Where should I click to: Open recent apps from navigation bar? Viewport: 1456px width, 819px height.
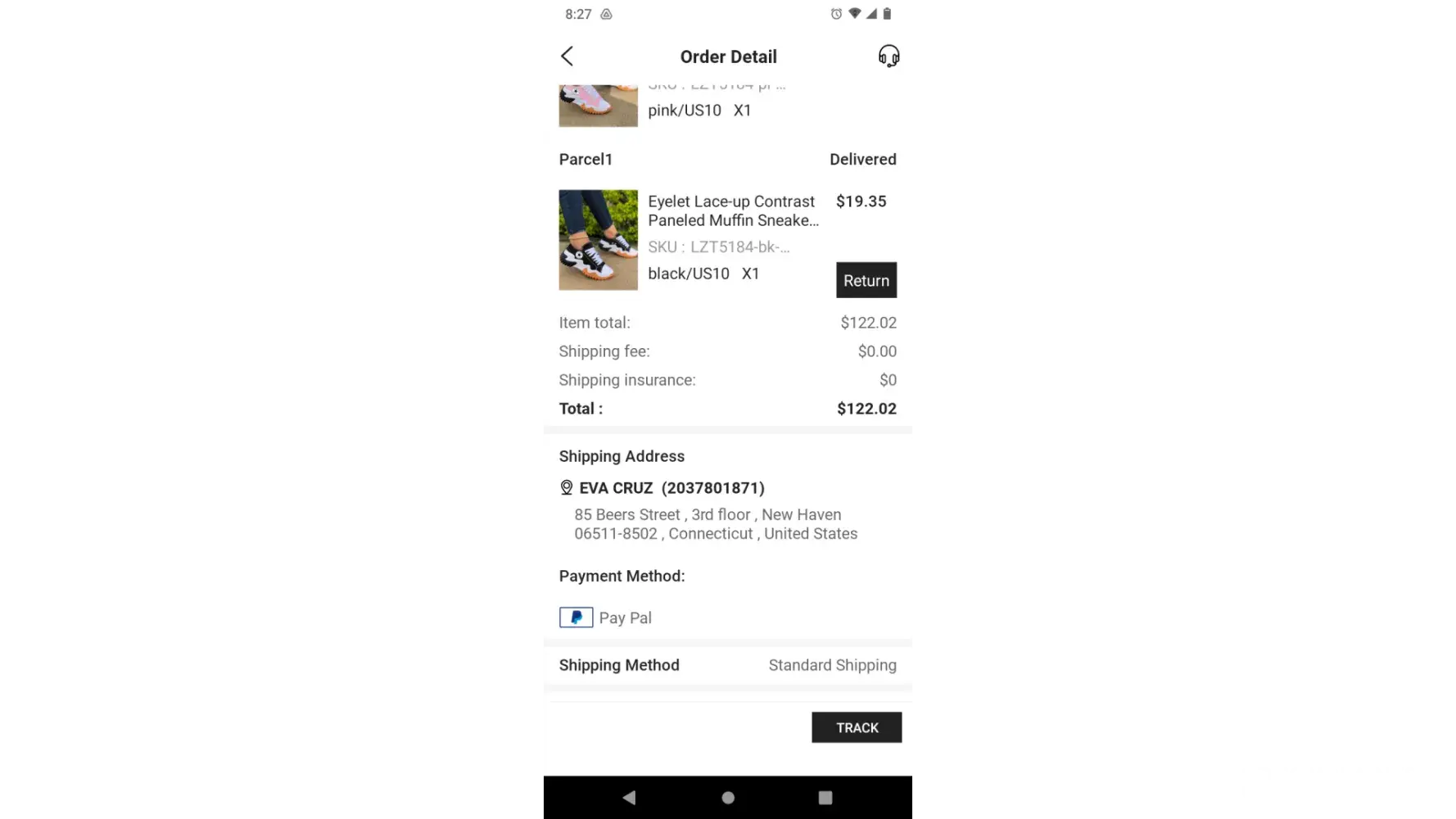825,798
